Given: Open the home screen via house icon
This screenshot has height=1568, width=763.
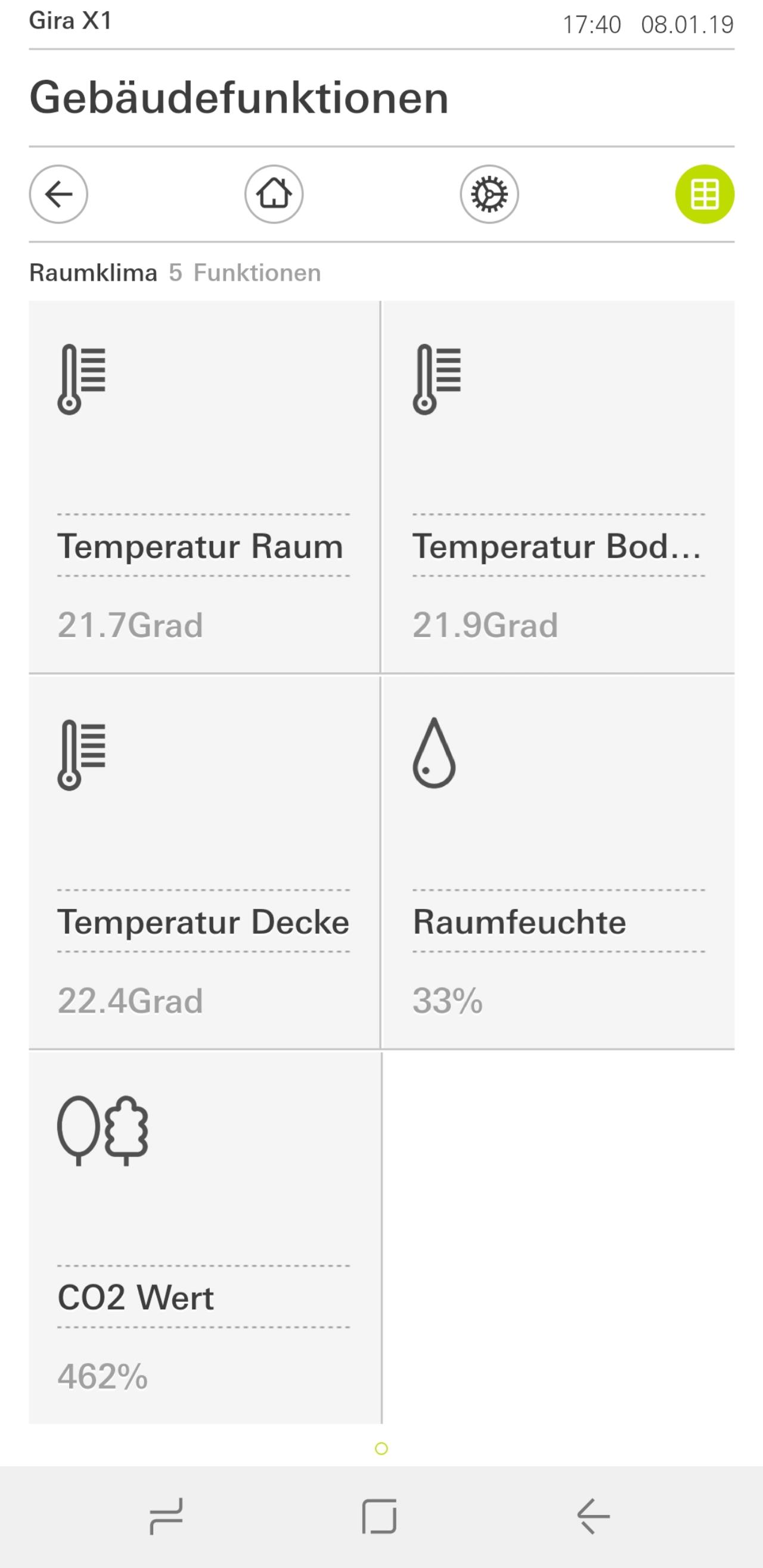Looking at the screenshot, I should pyautogui.click(x=274, y=194).
